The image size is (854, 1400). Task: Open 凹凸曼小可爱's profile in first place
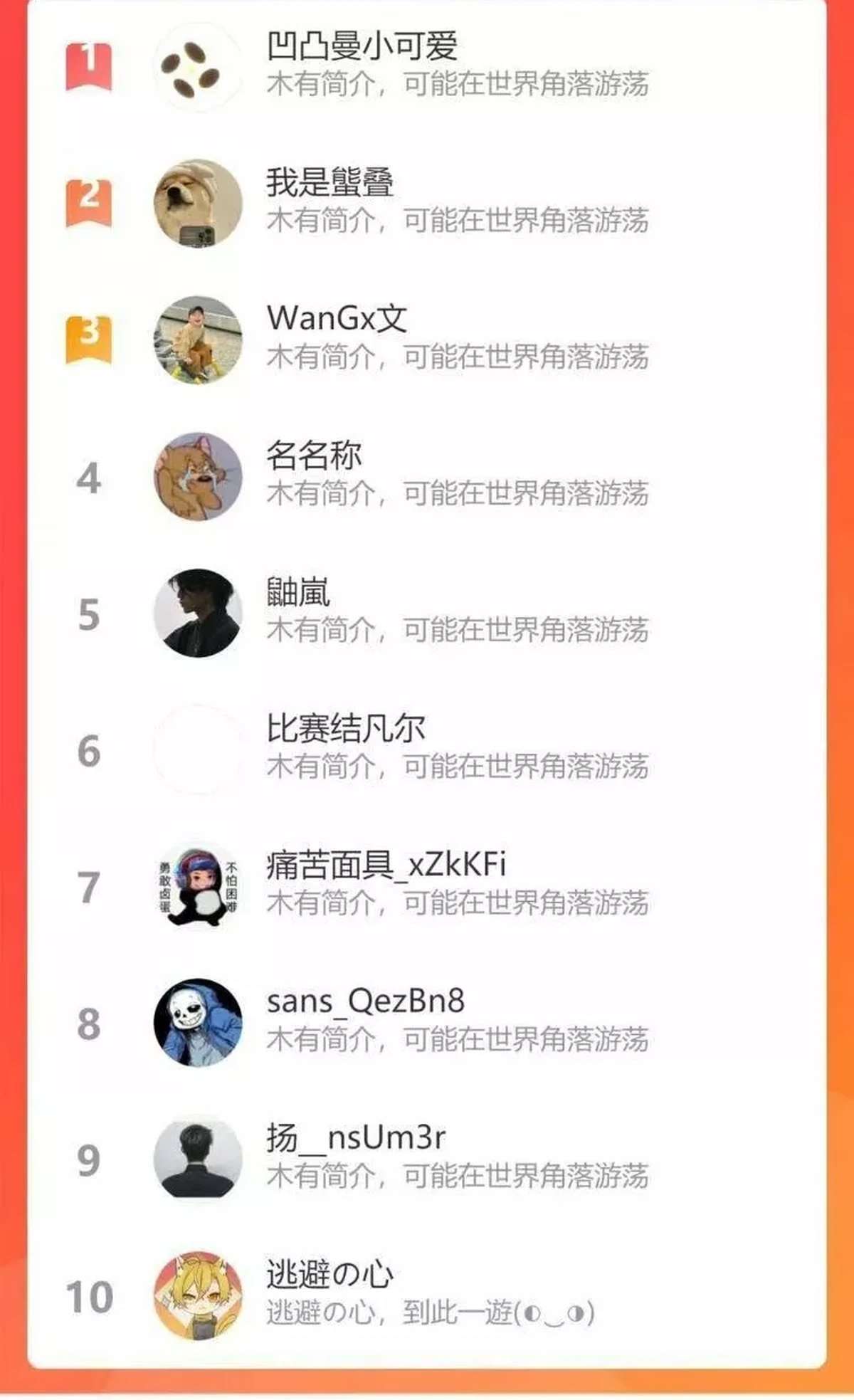[x=427, y=66]
